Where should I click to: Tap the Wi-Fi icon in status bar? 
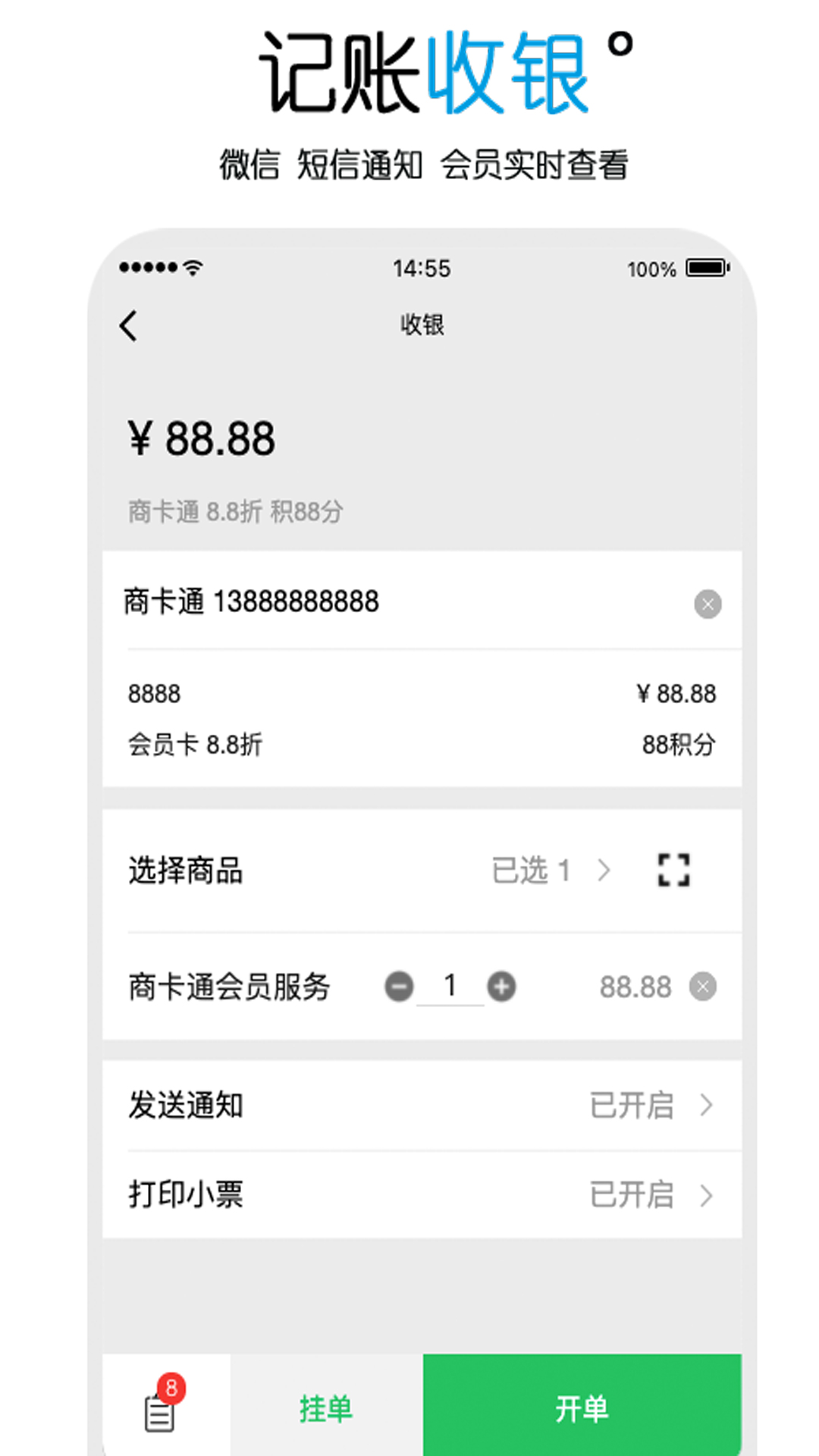[x=192, y=268]
